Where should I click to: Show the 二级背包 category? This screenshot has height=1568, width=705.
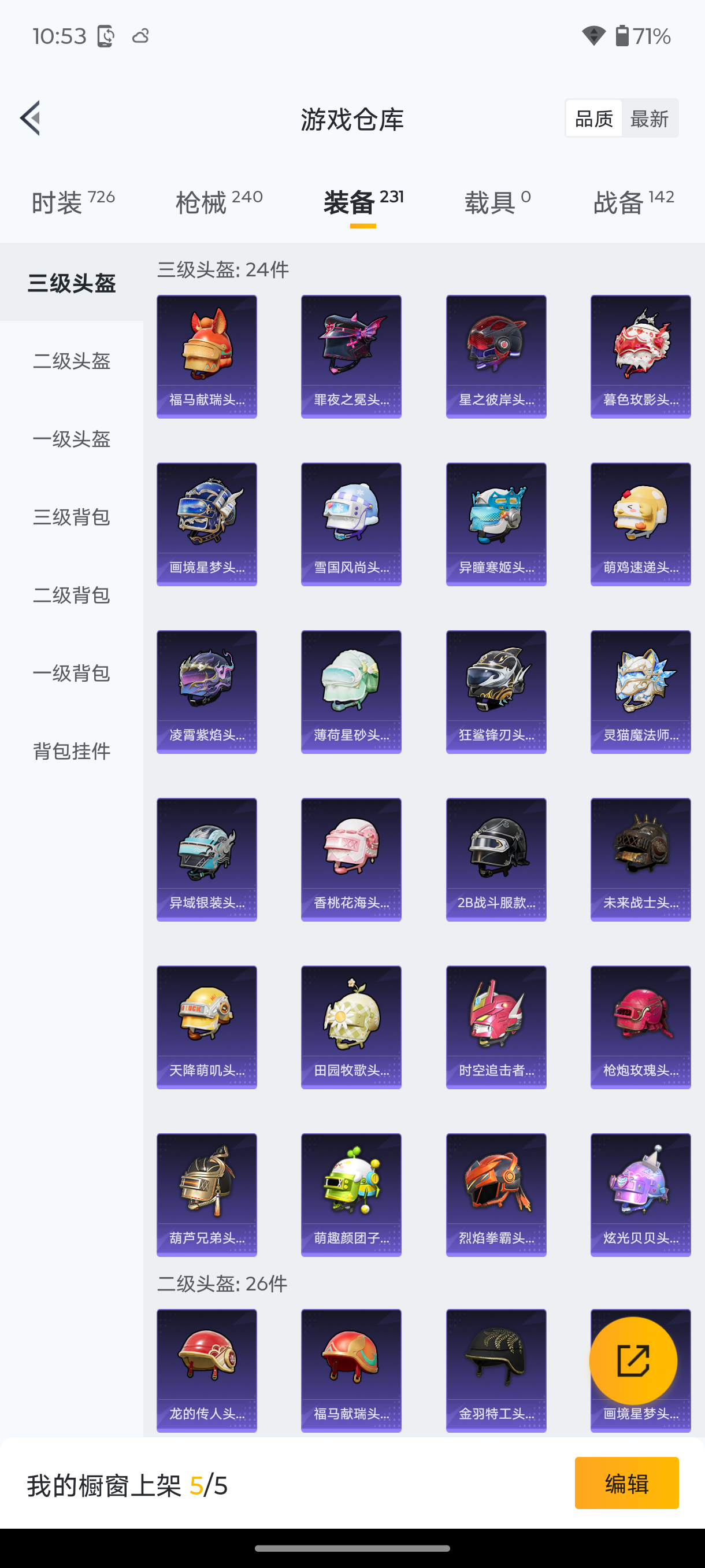[72, 595]
